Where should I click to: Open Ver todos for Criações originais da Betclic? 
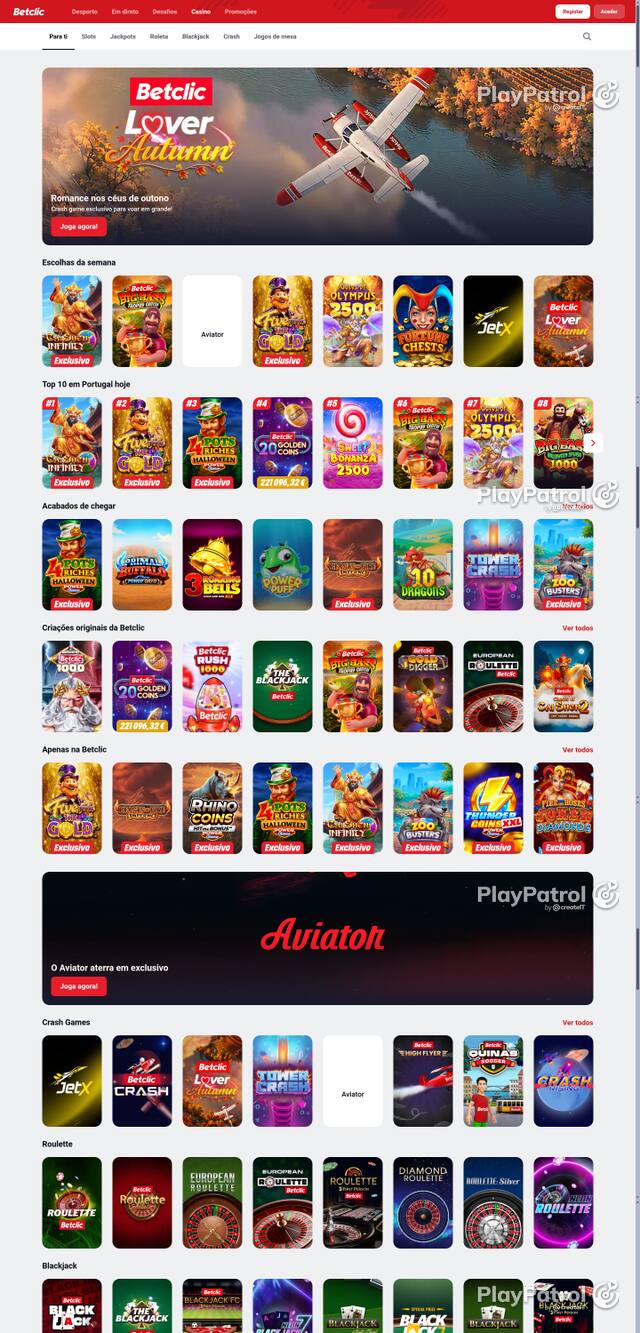(577, 628)
